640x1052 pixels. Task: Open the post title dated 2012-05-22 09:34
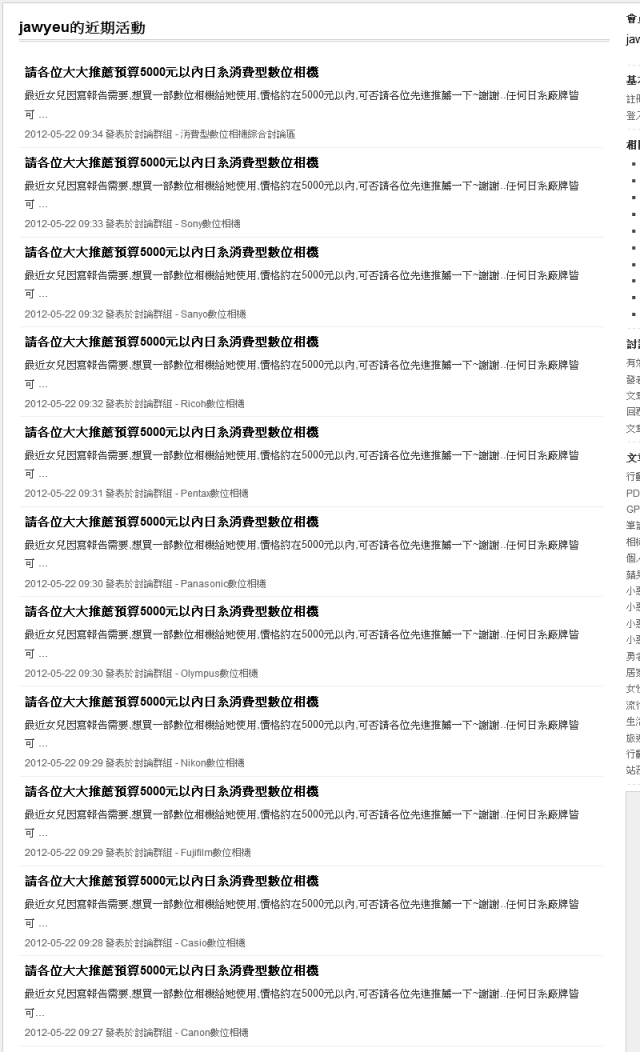[x=172, y=73]
